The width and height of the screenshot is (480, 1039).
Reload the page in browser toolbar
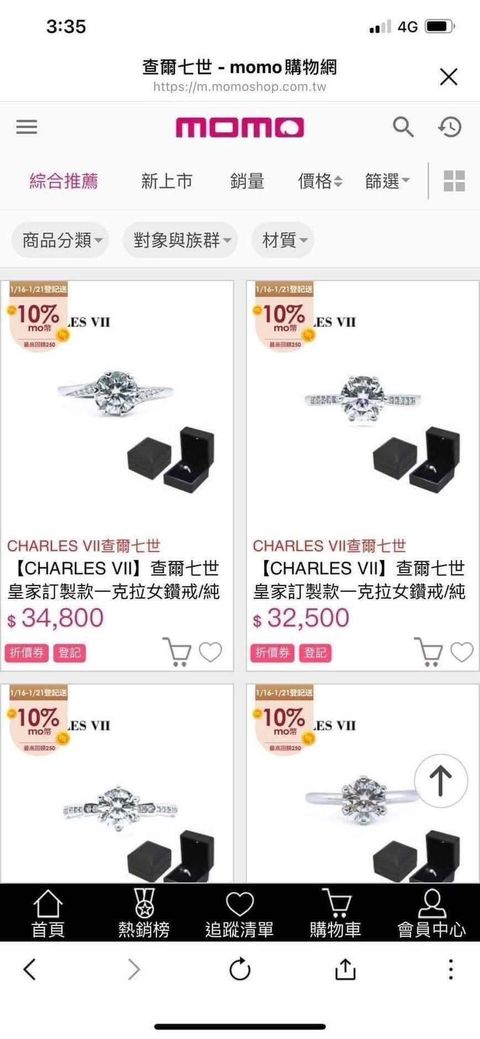point(239,970)
